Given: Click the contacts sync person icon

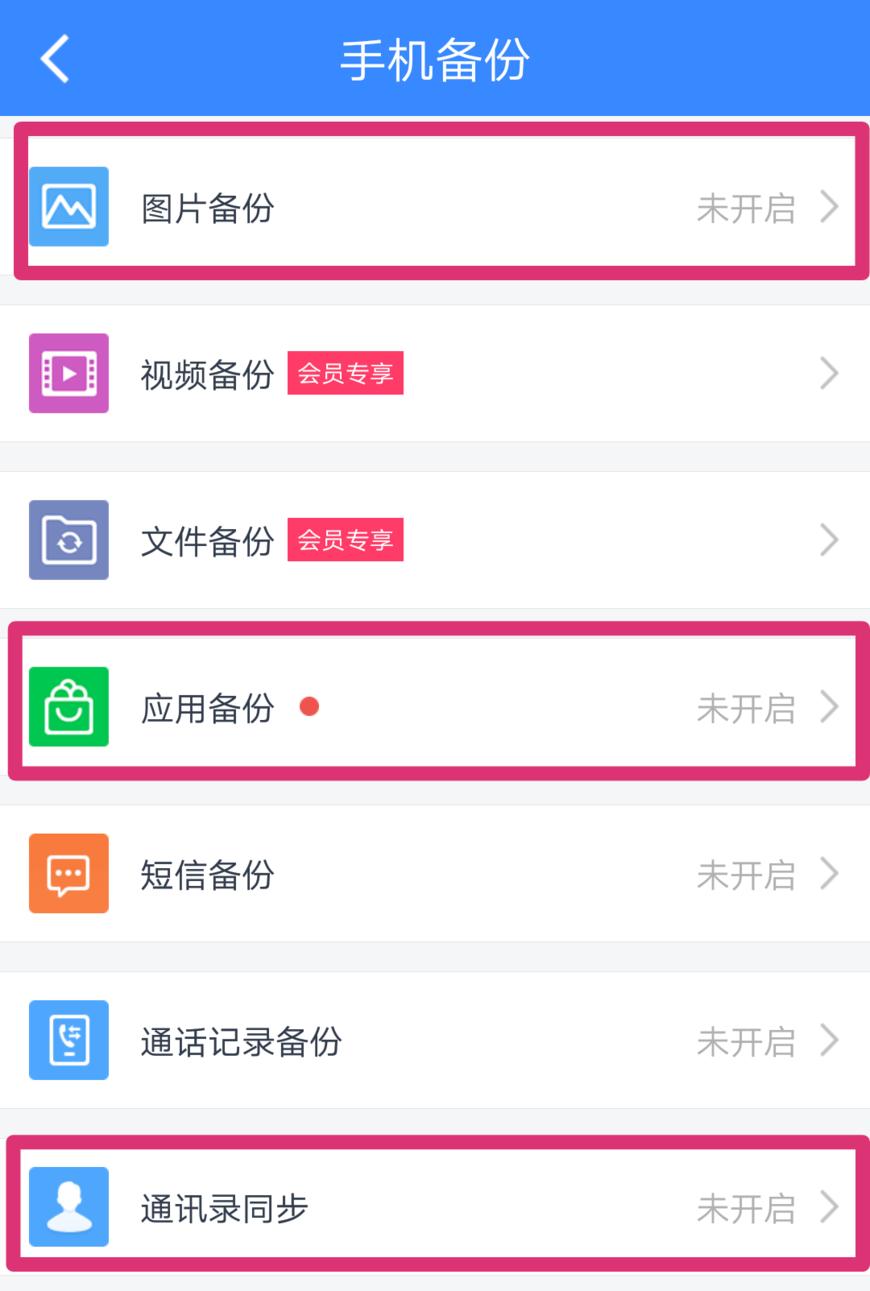Looking at the screenshot, I should click(x=68, y=1207).
